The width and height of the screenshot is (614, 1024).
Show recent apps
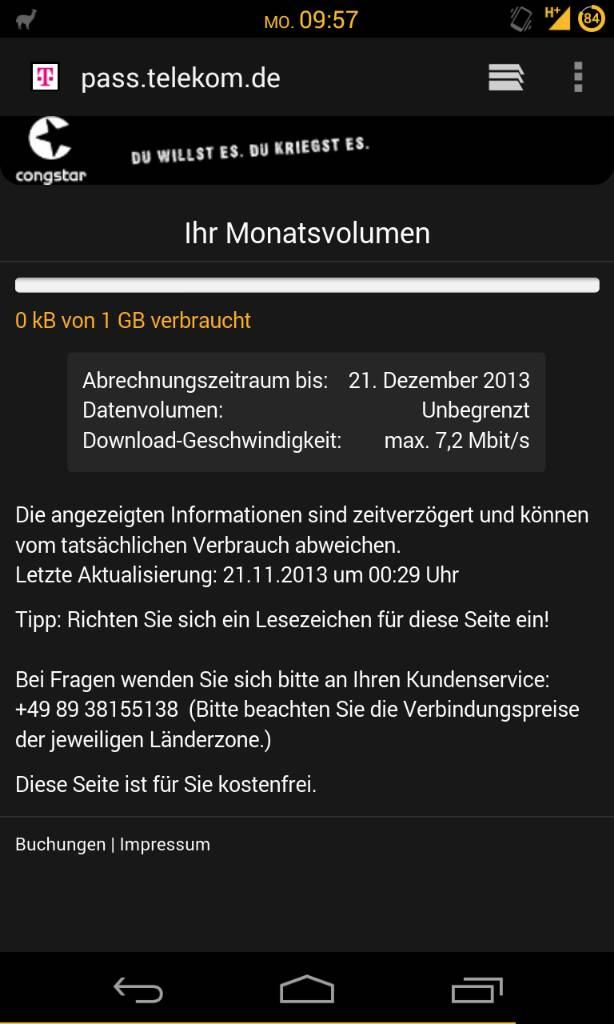click(477, 990)
